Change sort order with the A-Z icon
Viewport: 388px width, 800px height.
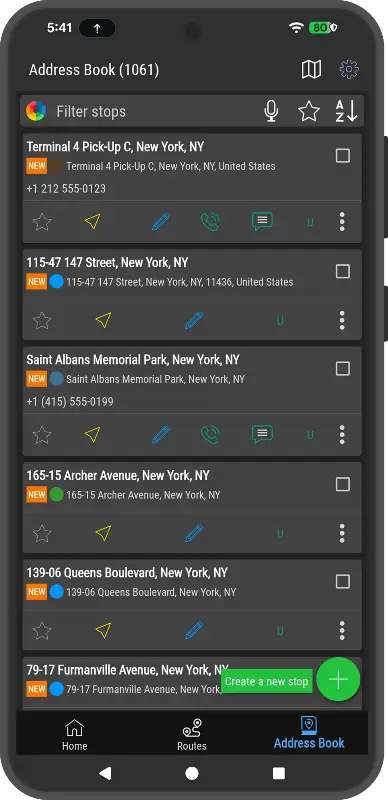[346, 111]
